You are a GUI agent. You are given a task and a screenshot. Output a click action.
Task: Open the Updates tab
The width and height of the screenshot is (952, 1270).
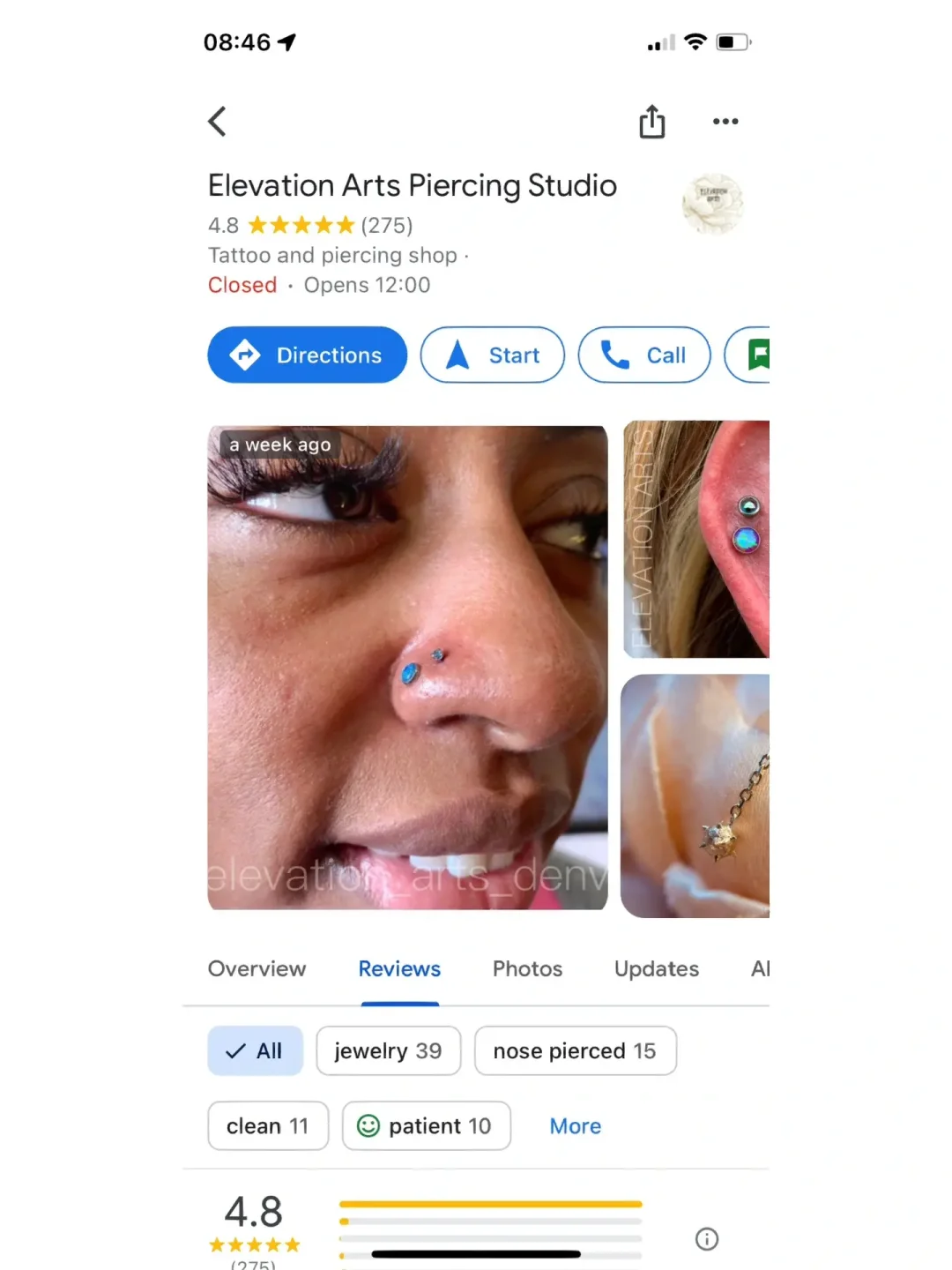(655, 968)
